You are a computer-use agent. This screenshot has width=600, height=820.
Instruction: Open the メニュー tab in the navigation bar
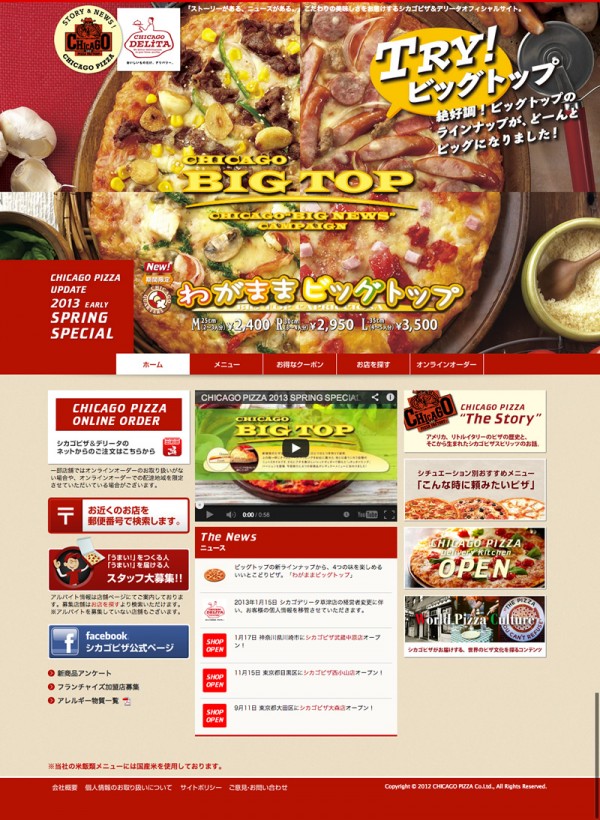(226, 365)
